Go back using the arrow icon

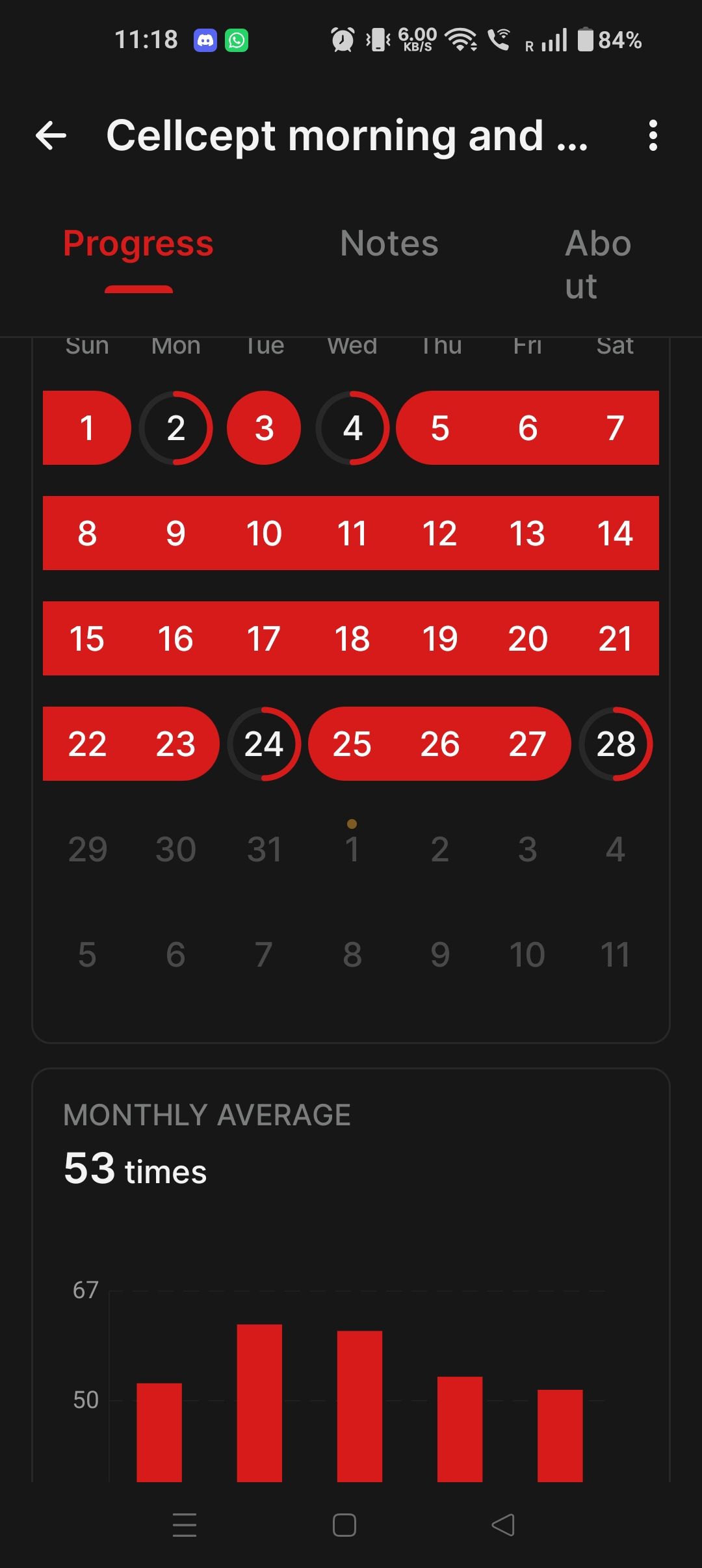coord(51,136)
